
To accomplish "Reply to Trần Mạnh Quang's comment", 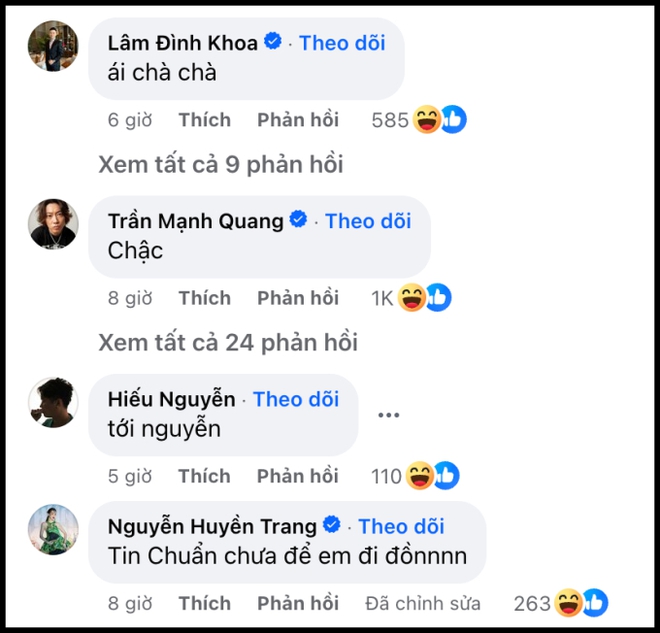I will (x=298, y=298).
